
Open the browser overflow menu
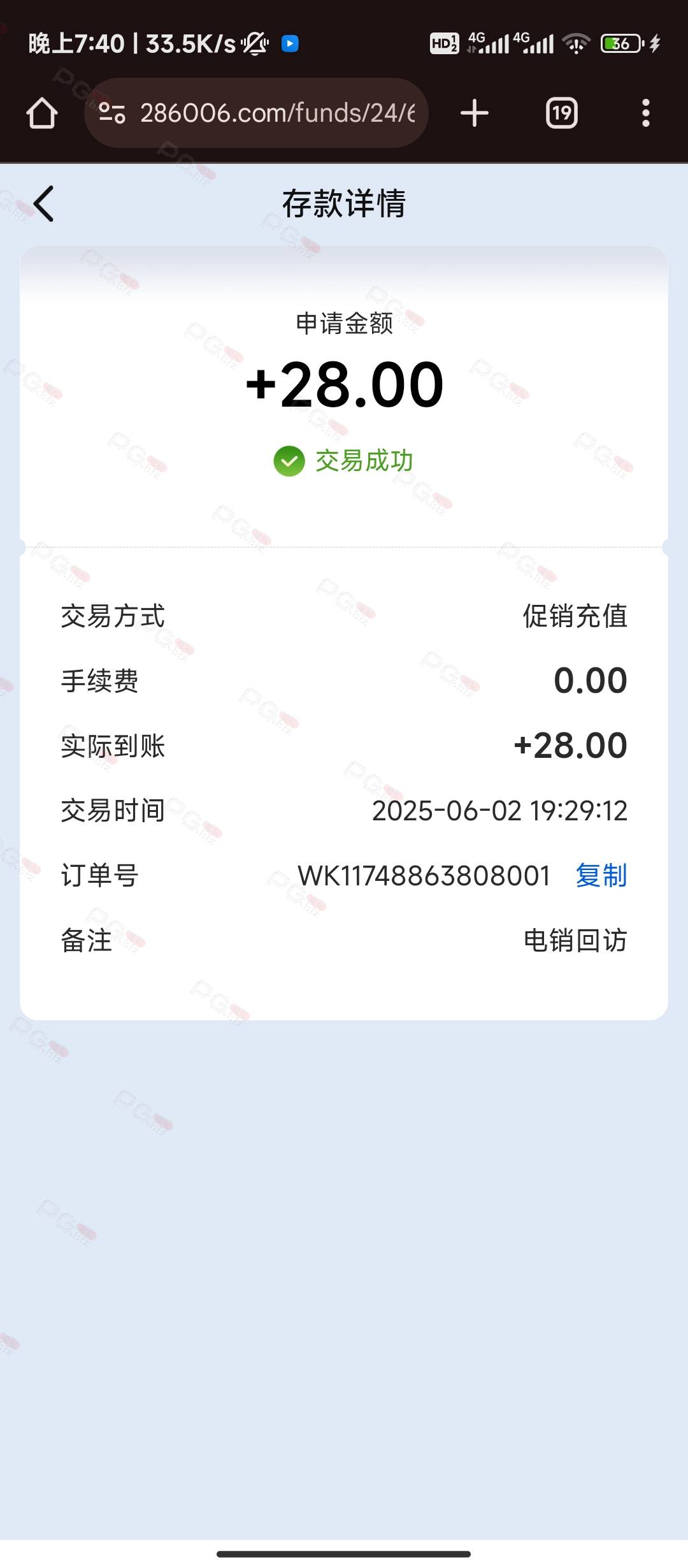point(646,113)
